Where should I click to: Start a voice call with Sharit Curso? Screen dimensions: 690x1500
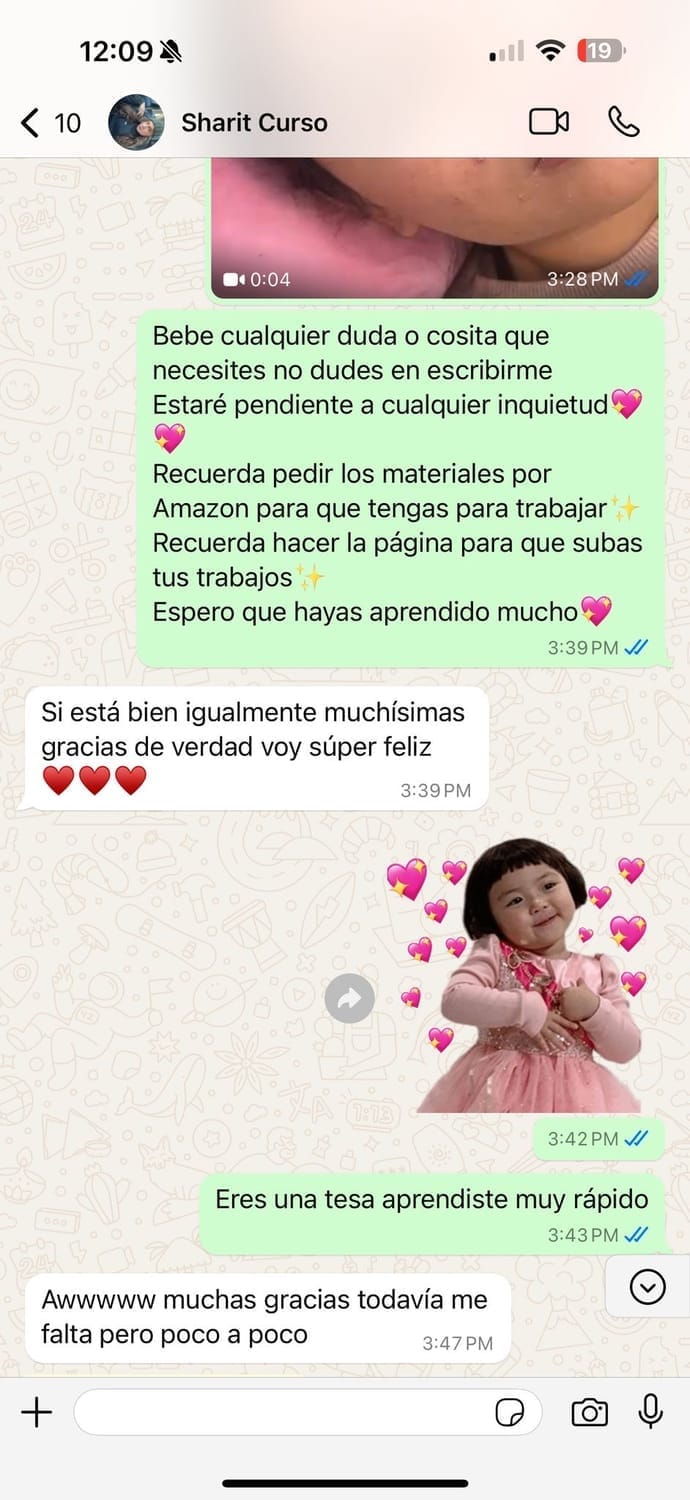[623, 122]
